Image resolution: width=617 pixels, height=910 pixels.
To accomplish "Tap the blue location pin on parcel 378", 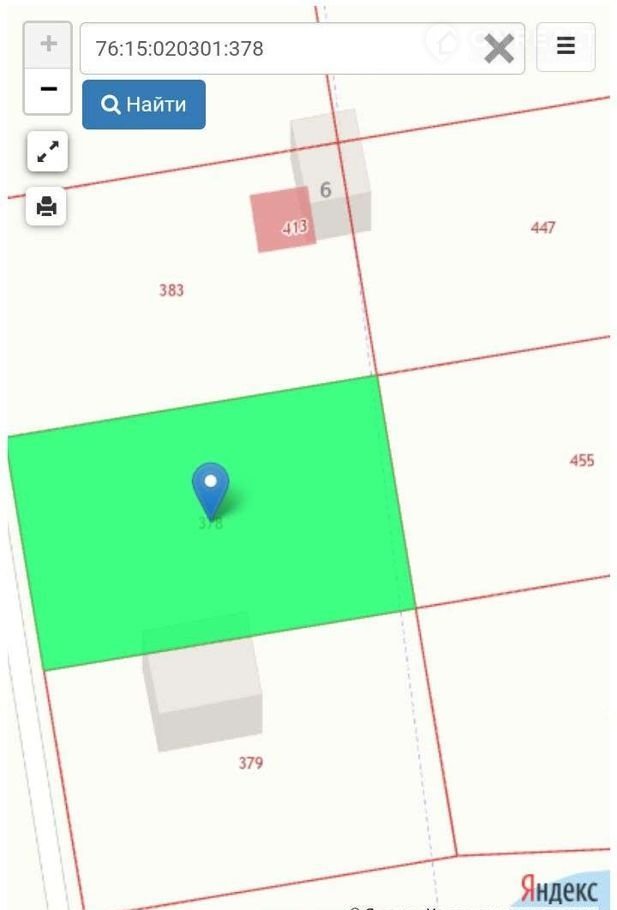I will point(210,486).
